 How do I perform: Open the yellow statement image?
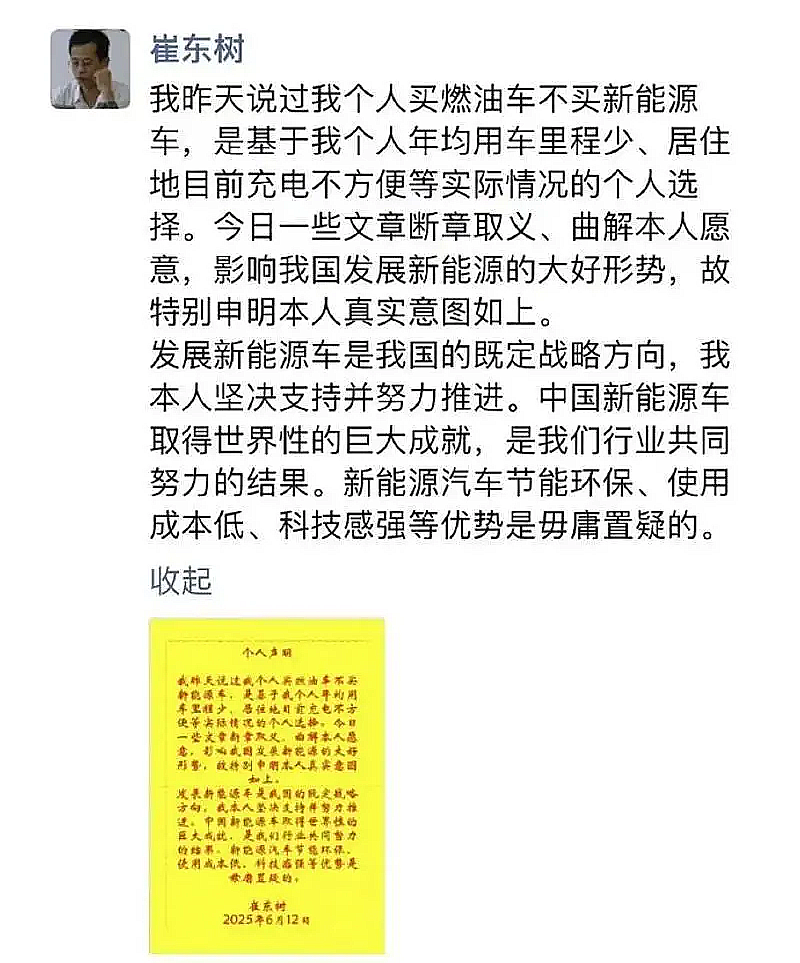pos(267,785)
